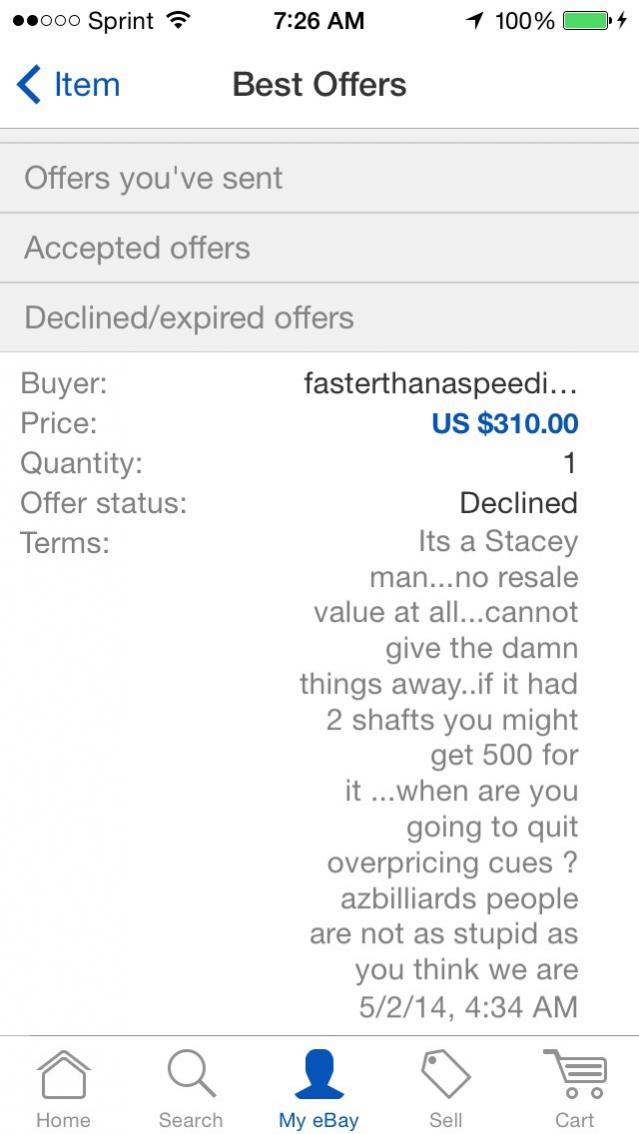Go back to the Item page
639x1134 pixels.
tap(68, 85)
